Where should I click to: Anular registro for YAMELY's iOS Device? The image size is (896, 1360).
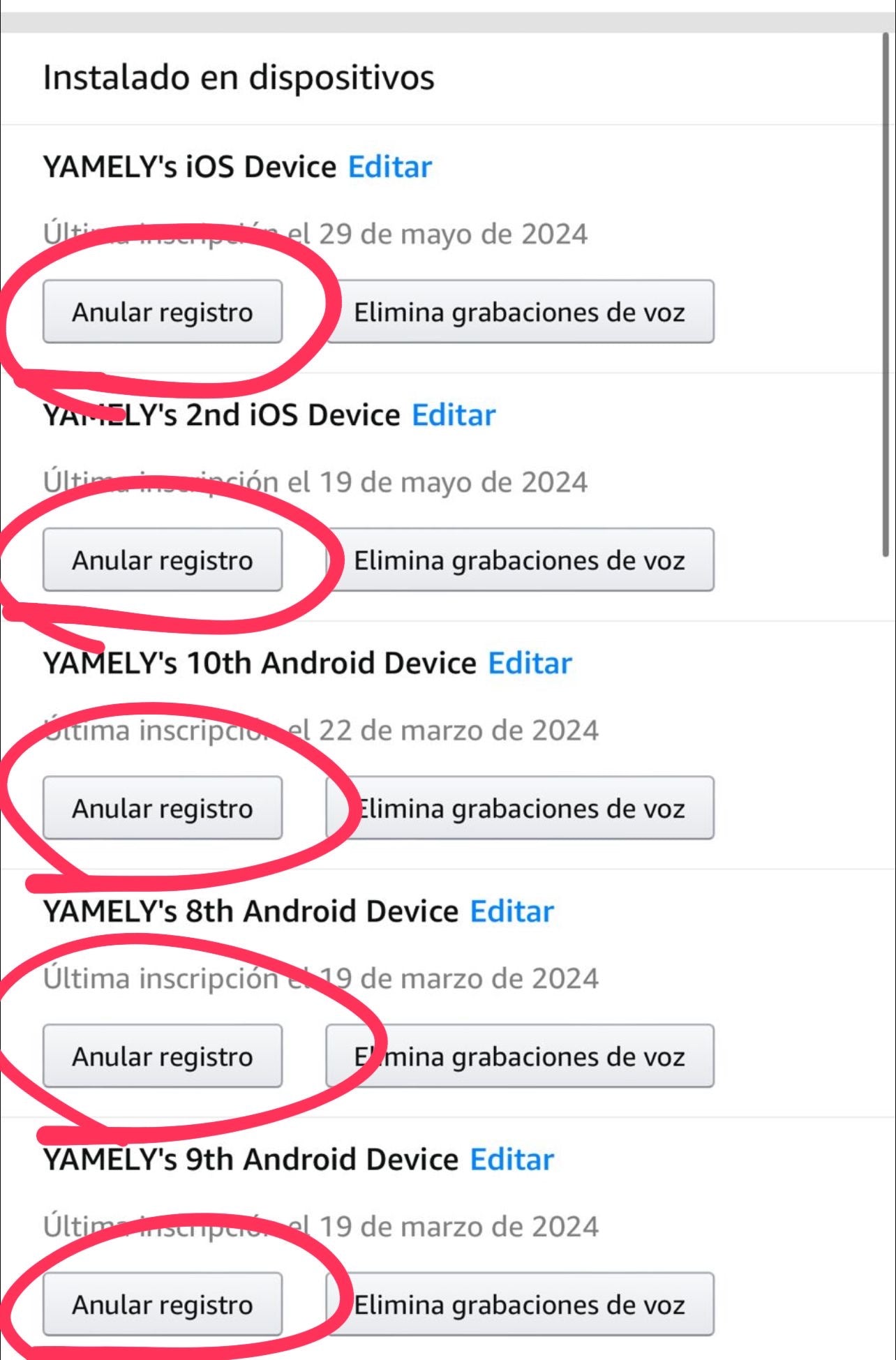[163, 312]
